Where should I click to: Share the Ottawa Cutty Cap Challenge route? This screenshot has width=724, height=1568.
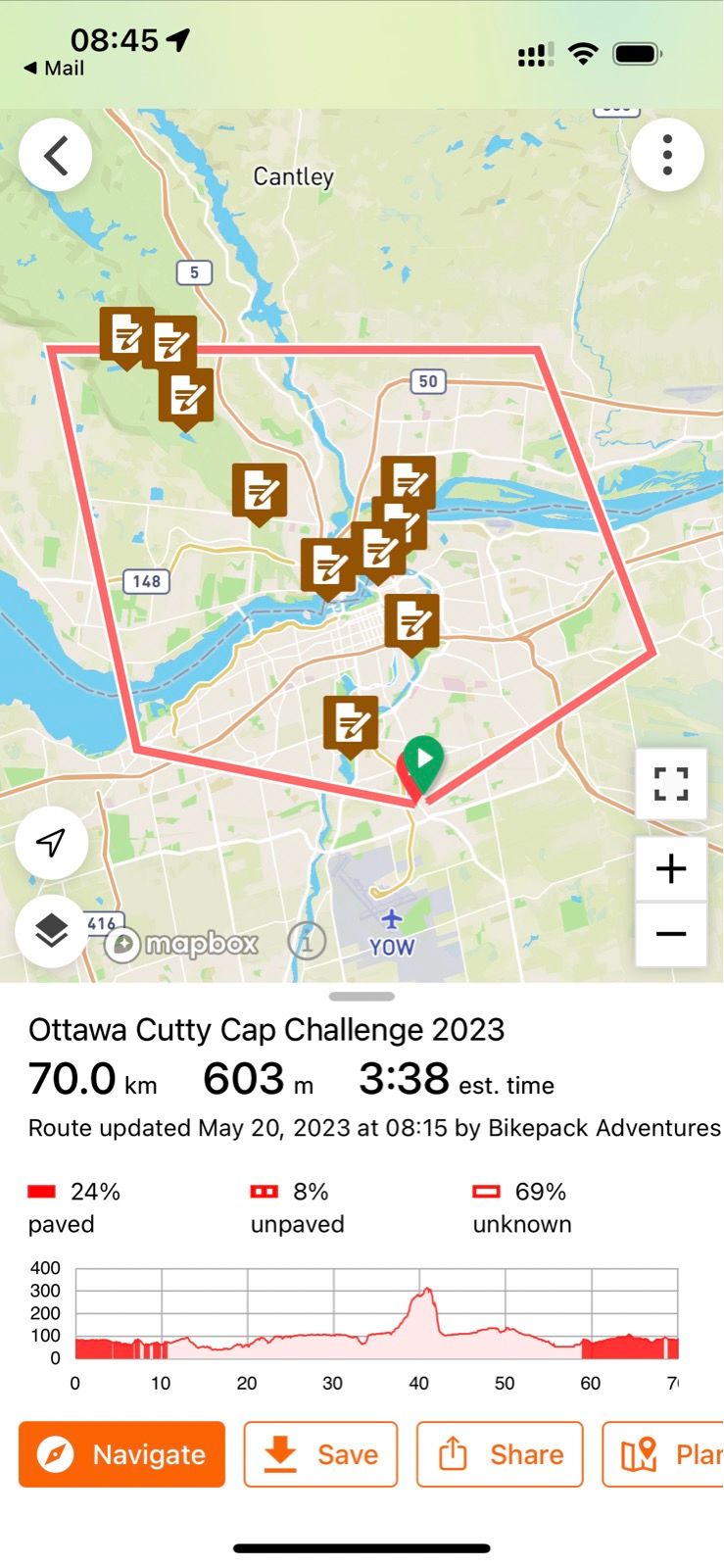coord(500,1454)
